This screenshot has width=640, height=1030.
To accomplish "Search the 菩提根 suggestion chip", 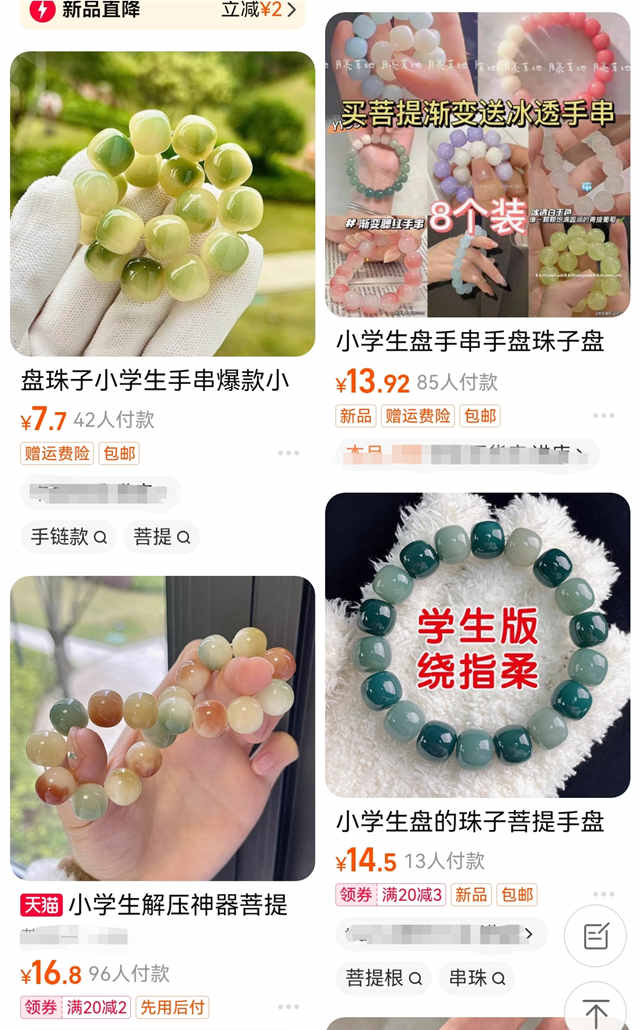I will (x=384, y=978).
